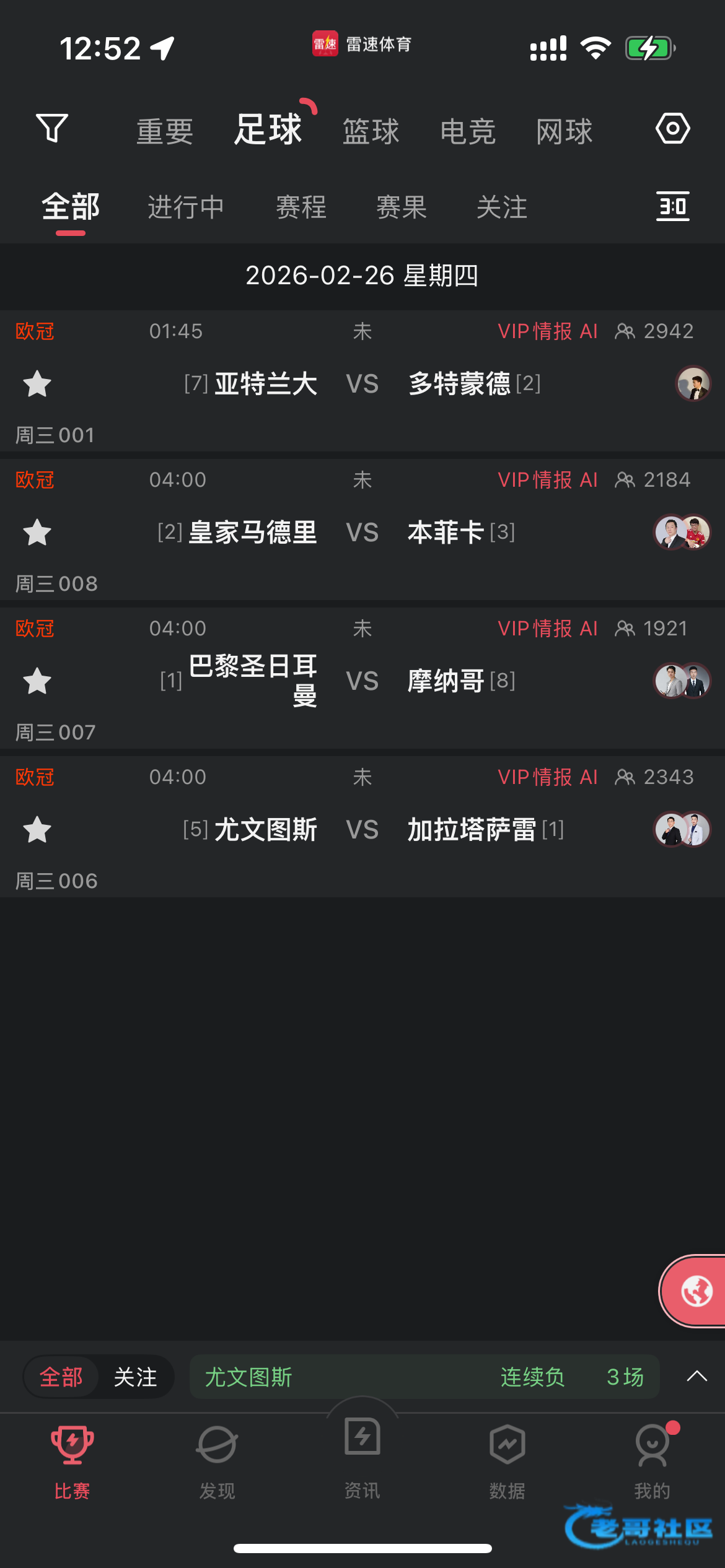
Task: Switch to the 重要 sports tab
Action: 165,131
